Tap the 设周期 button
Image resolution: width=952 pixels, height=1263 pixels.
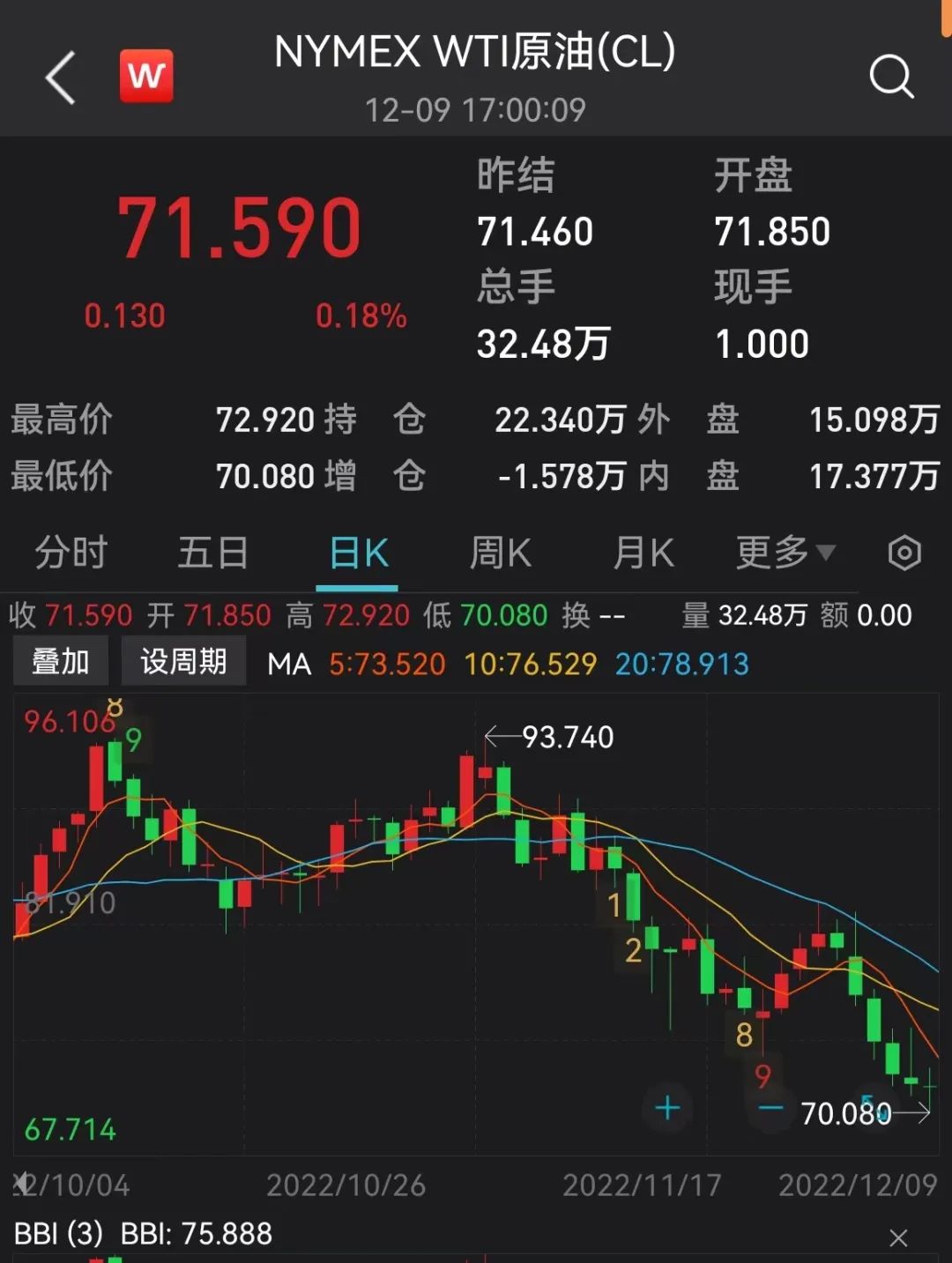click(183, 661)
